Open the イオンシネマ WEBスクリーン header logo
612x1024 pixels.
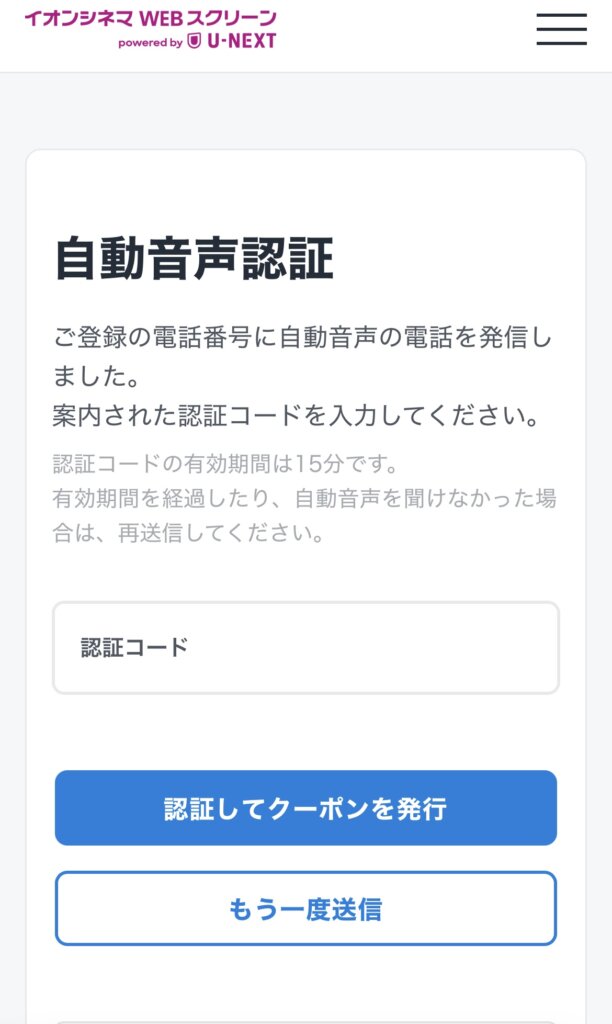[151, 29]
